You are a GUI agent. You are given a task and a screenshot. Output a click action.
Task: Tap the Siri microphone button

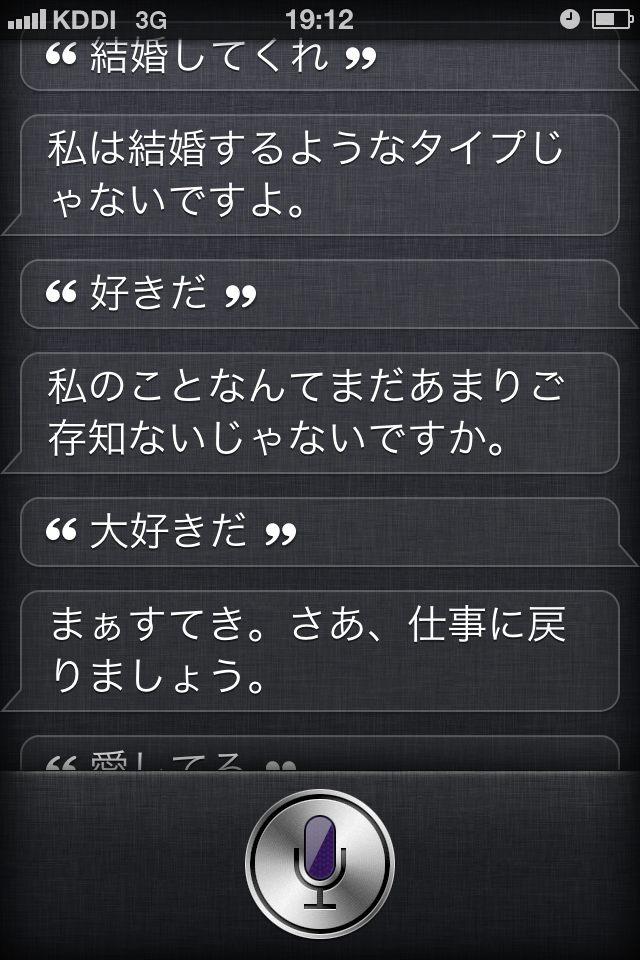click(320, 863)
